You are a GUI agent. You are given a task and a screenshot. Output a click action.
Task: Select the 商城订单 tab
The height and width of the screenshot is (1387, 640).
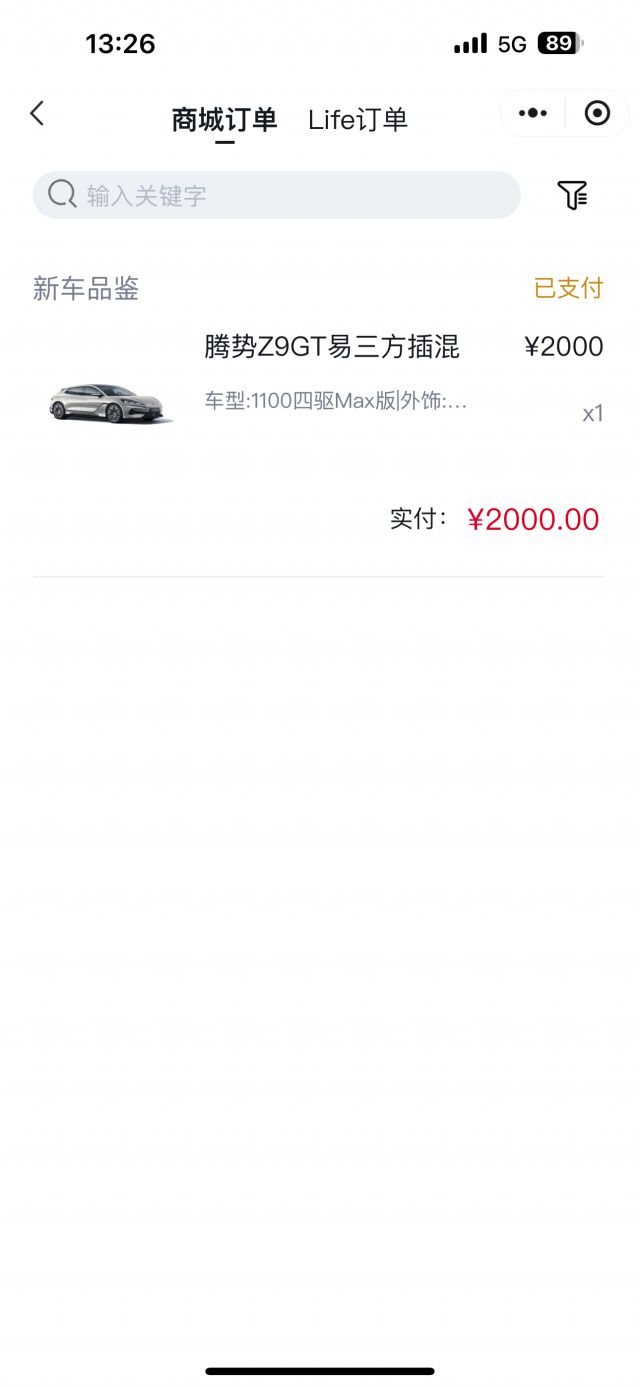(224, 120)
